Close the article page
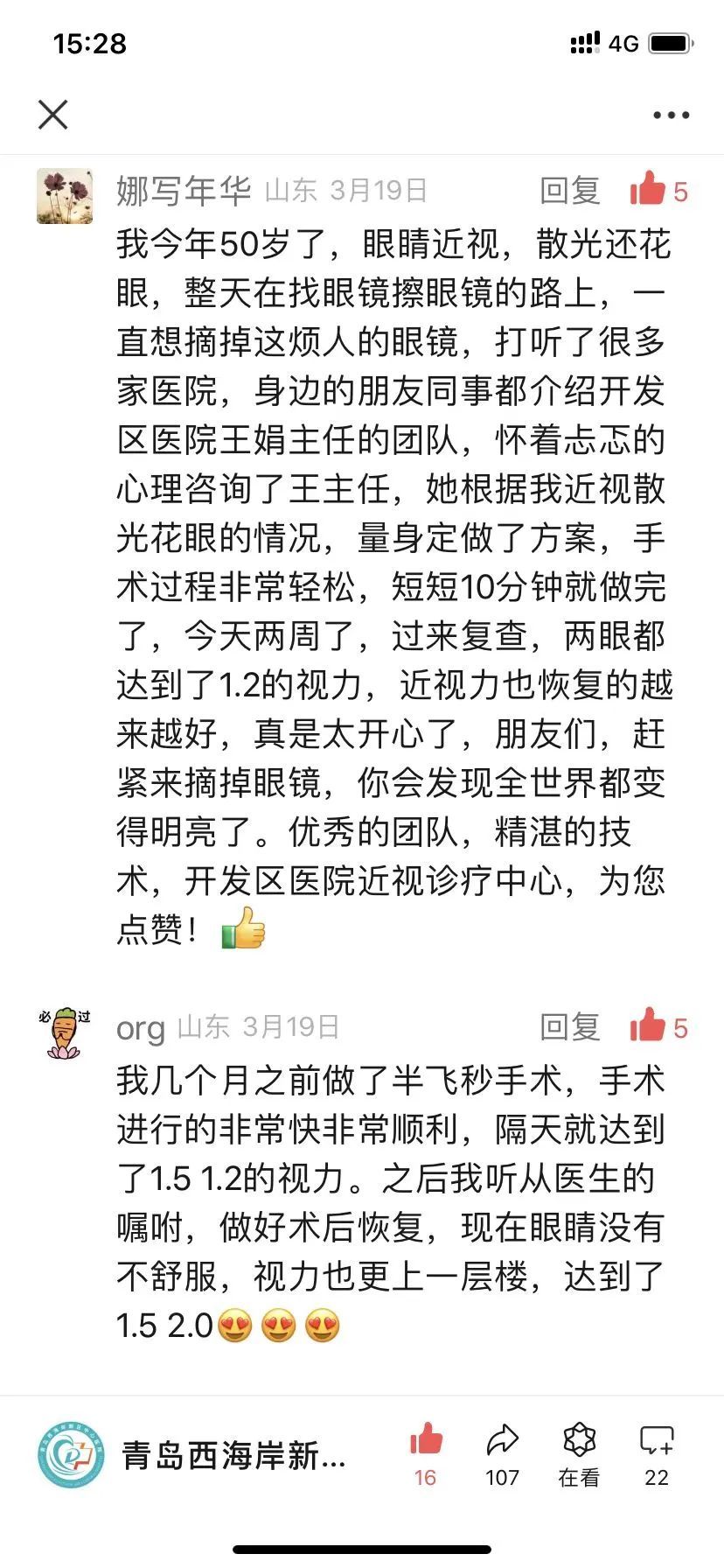The image size is (724, 1568). click(x=53, y=115)
